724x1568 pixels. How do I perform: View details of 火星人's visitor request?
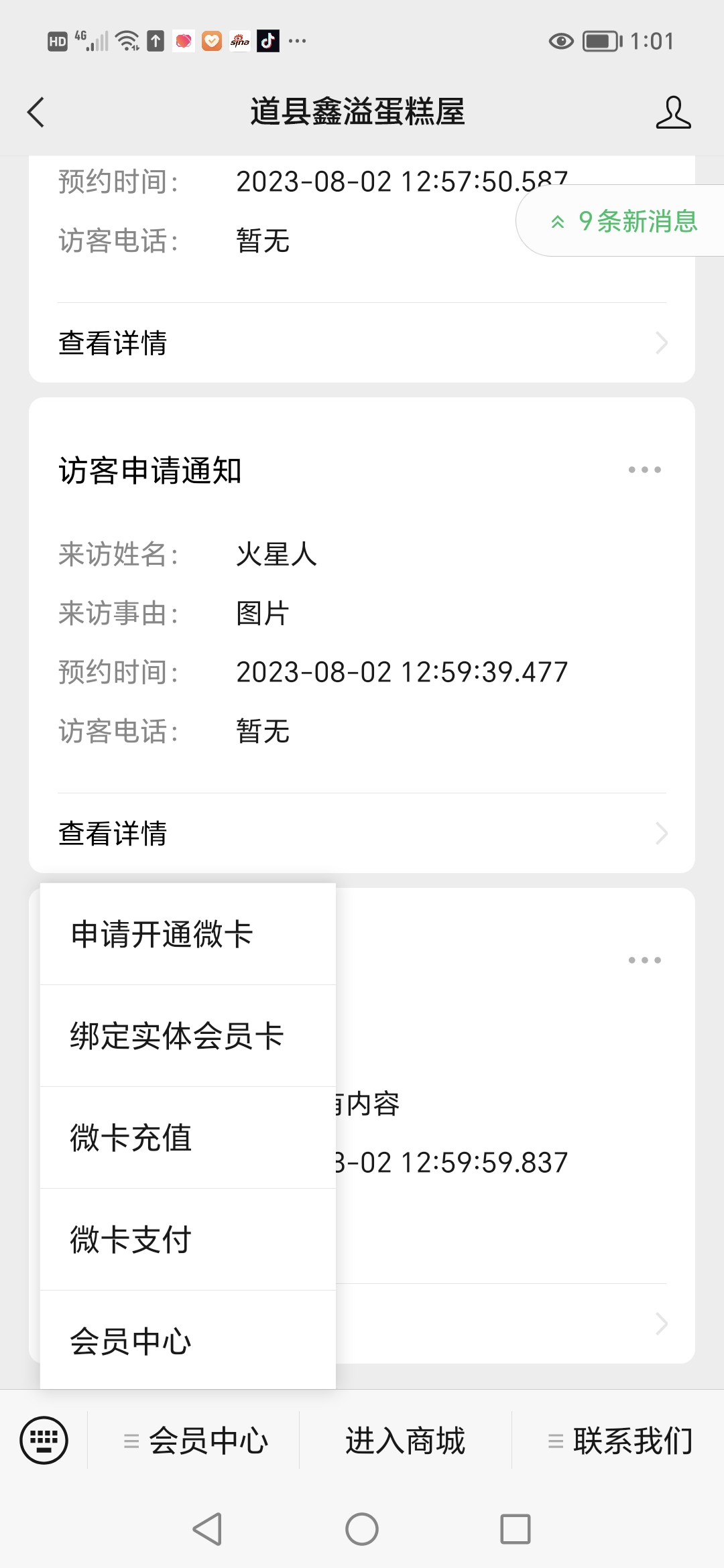coord(362,834)
